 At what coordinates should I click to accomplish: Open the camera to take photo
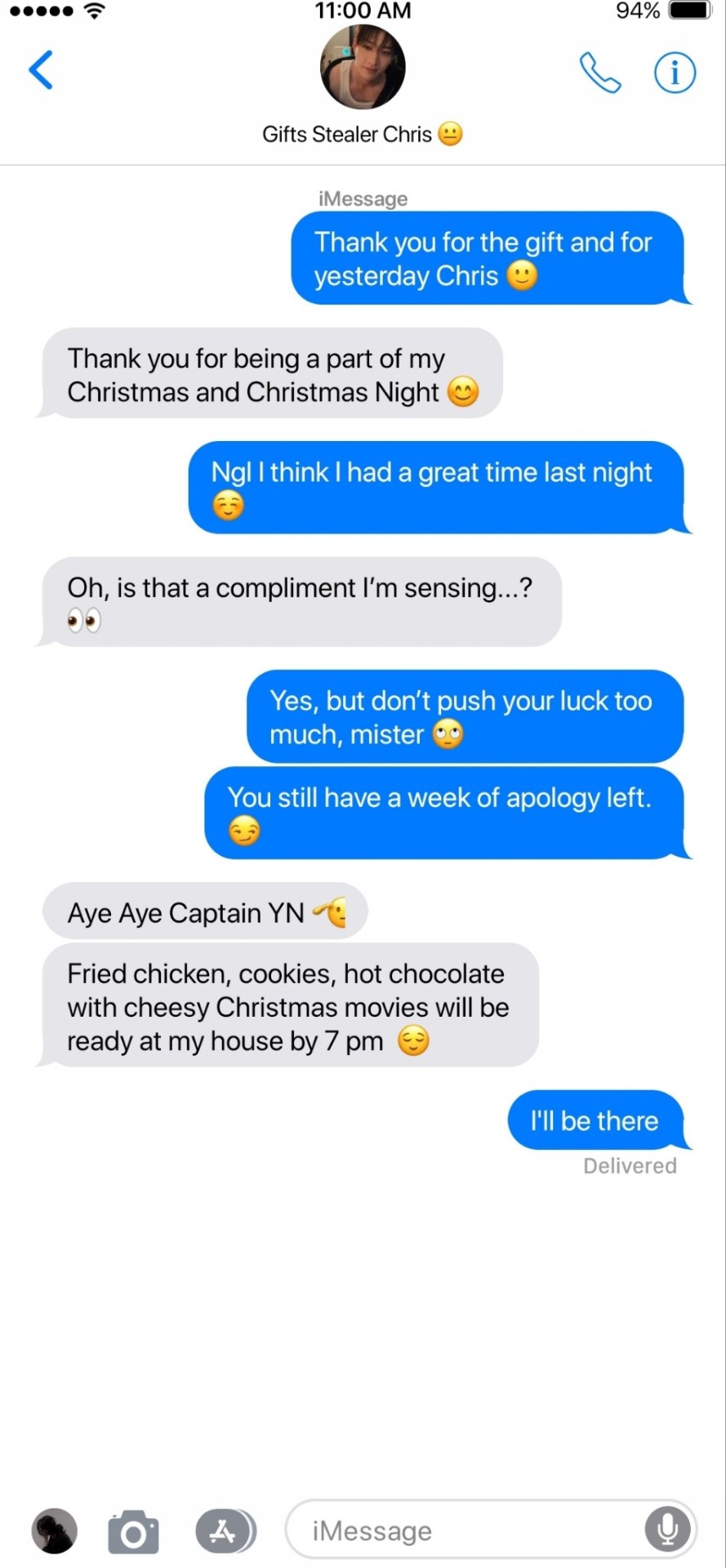coord(133,1531)
